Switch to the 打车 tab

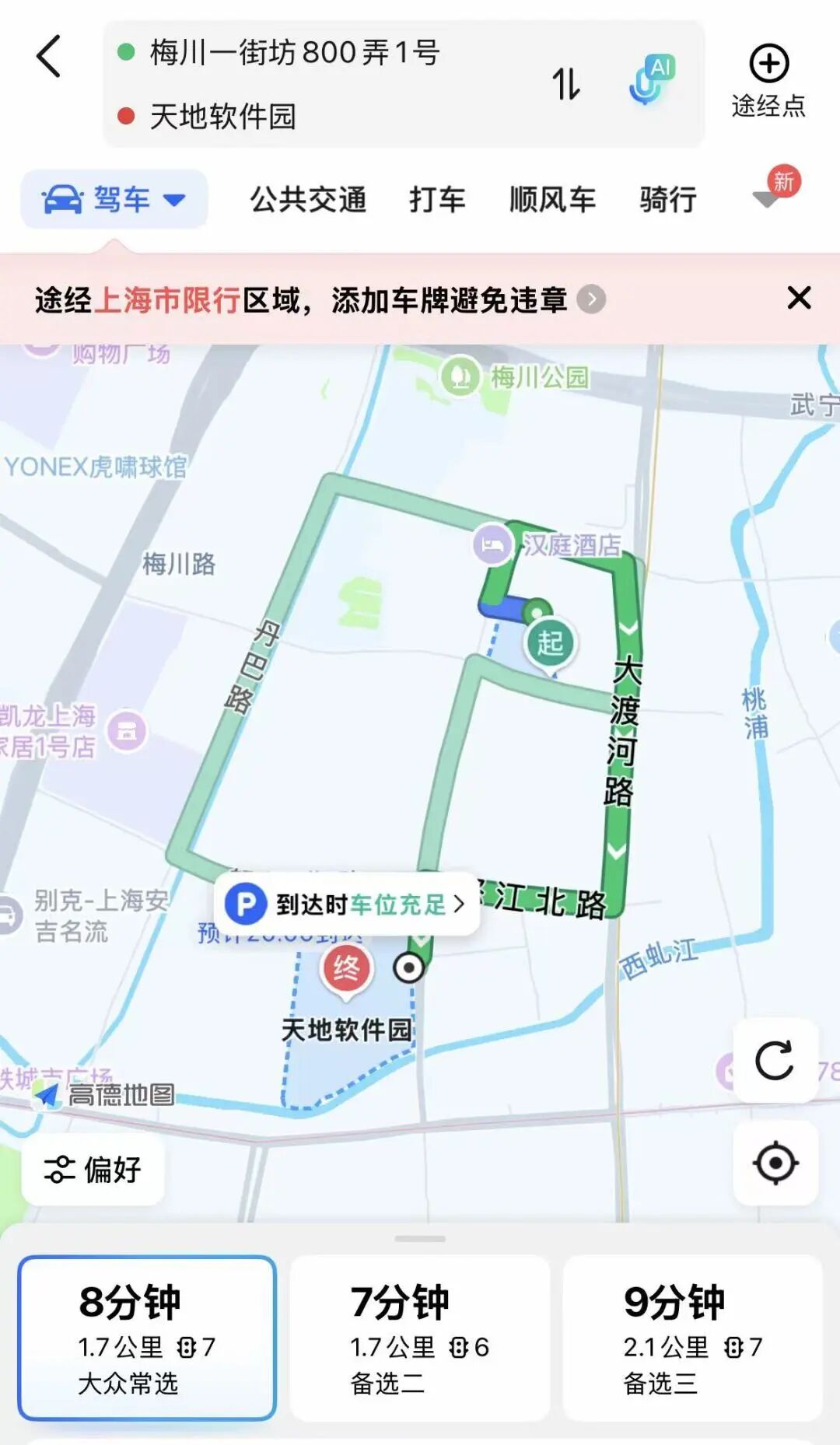point(437,200)
